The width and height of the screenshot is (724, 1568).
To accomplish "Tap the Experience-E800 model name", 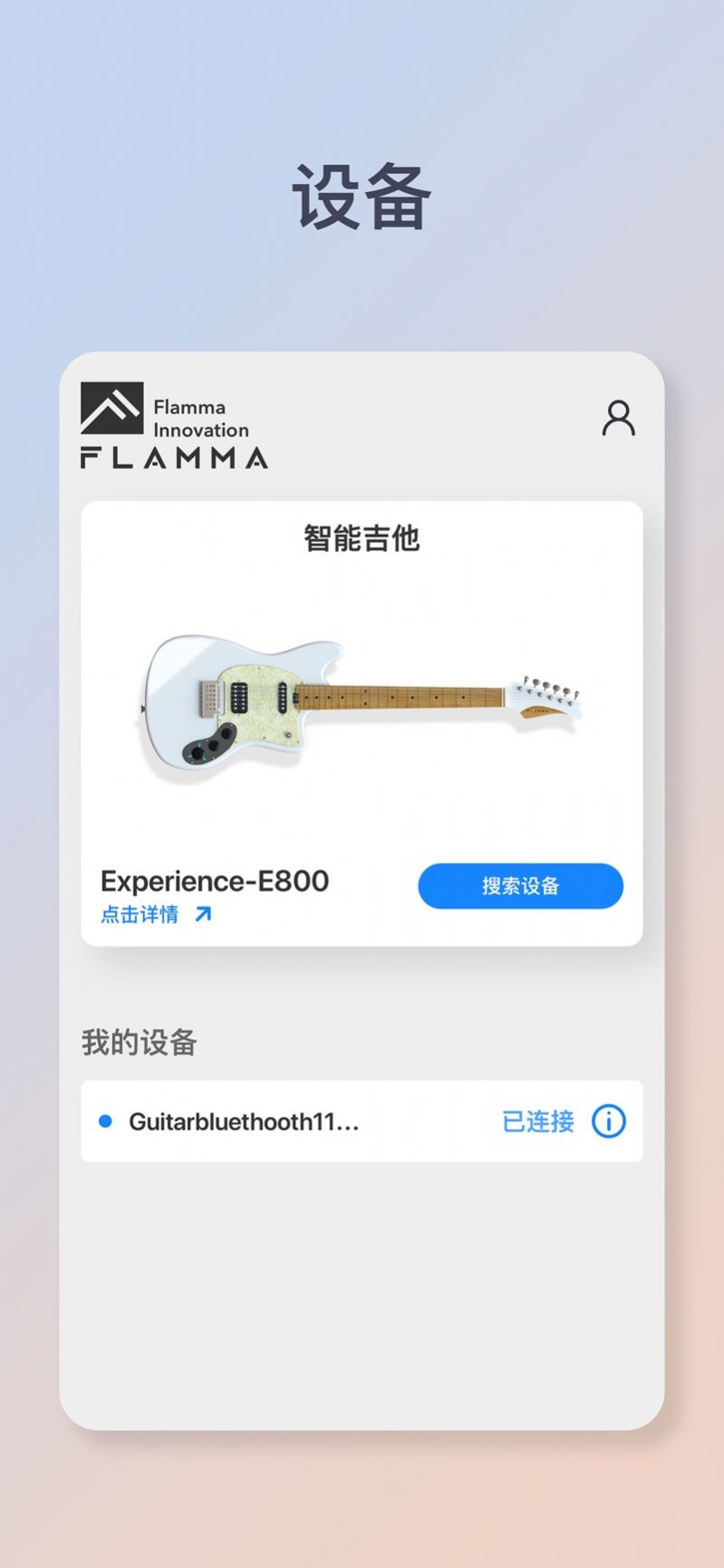I will [x=215, y=881].
